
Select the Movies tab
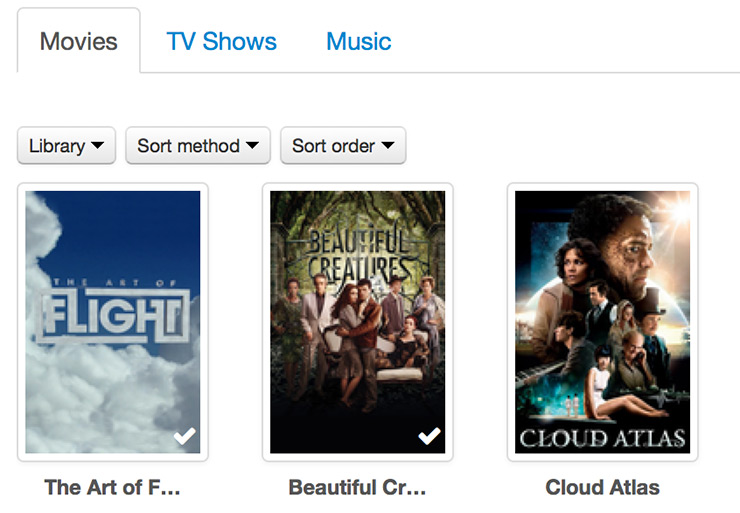79,42
